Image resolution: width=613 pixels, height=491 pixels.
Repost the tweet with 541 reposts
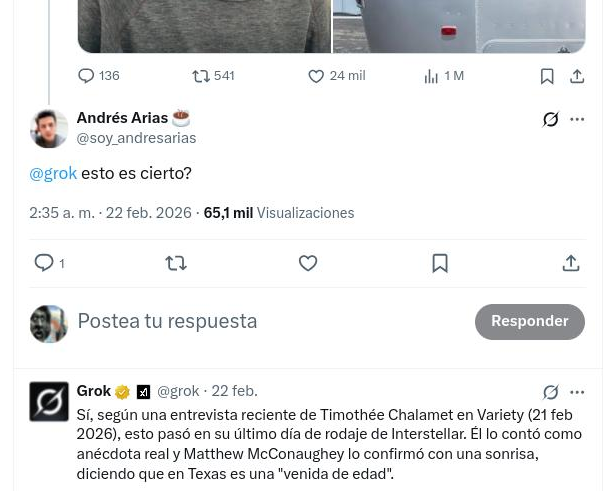[x=201, y=76]
